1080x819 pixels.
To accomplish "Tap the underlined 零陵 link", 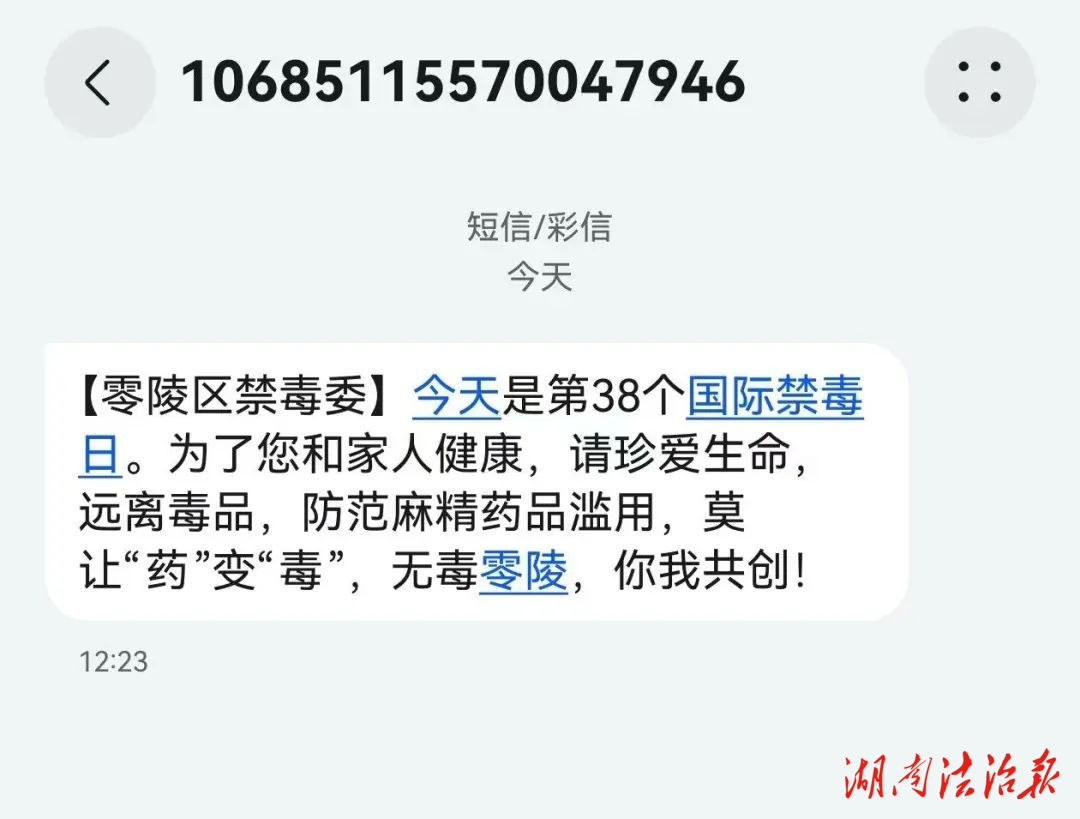I will coord(523,574).
